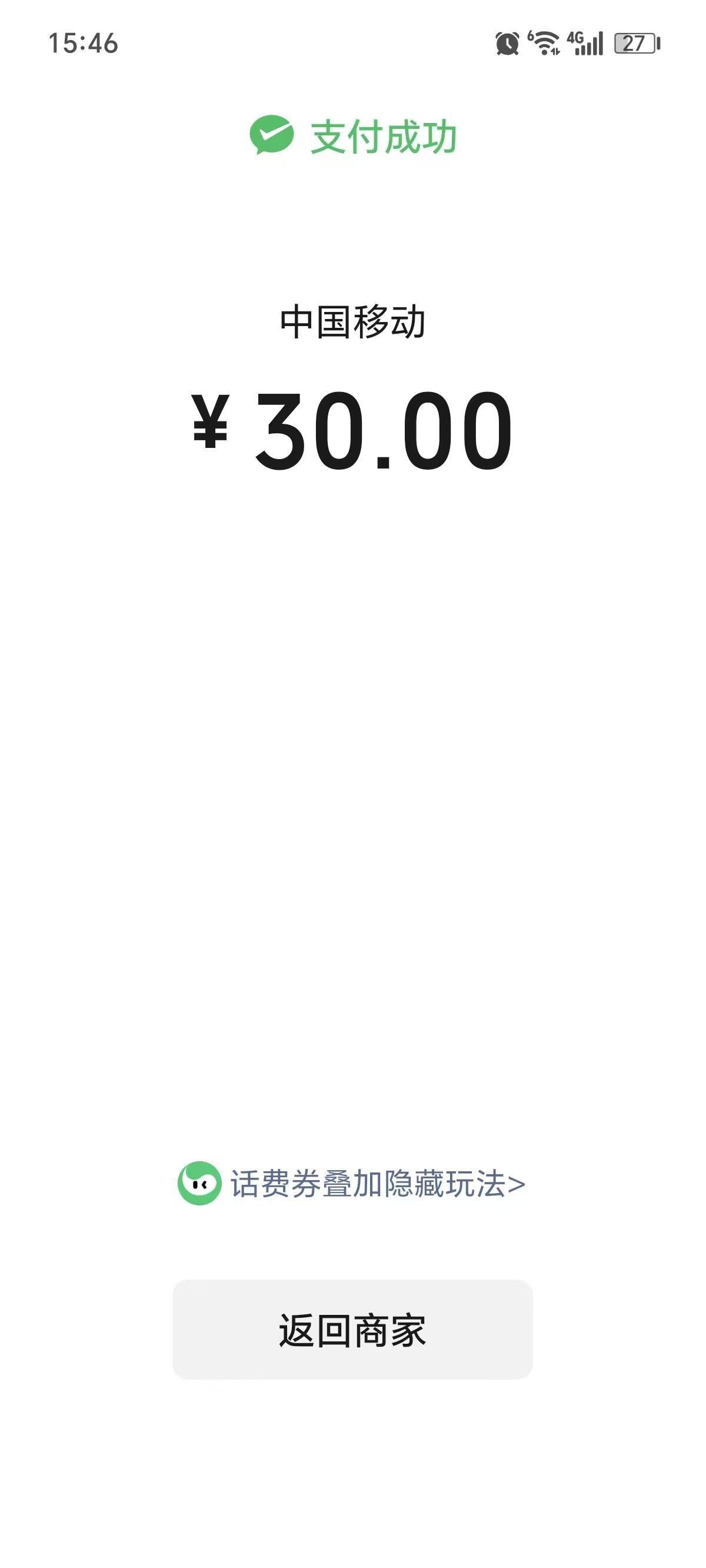Open the 话费券叠加隐藏玩法 link
Image resolution: width=706 pixels, height=1568 pixels.
tap(376, 1183)
